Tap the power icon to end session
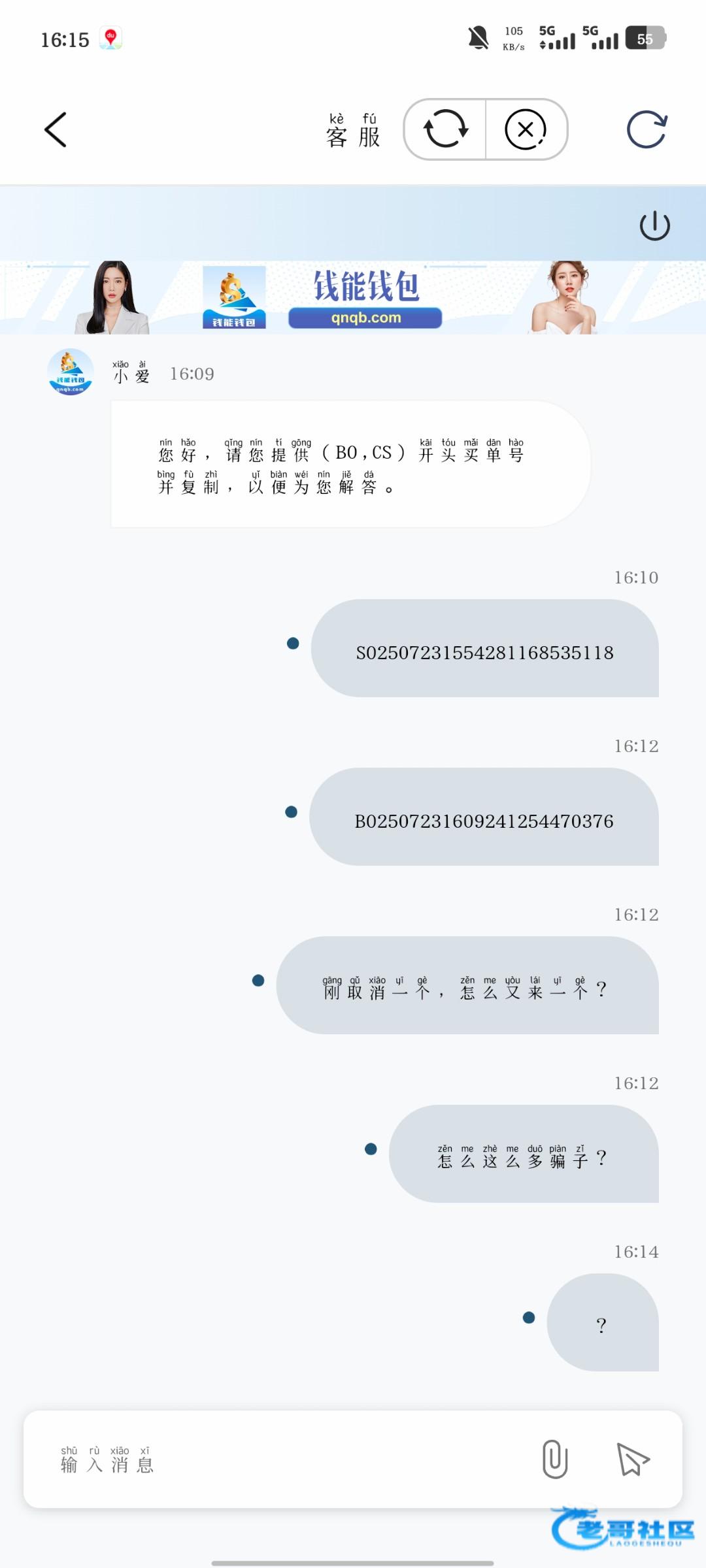The width and height of the screenshot is (706, 1568). (654, 226)
